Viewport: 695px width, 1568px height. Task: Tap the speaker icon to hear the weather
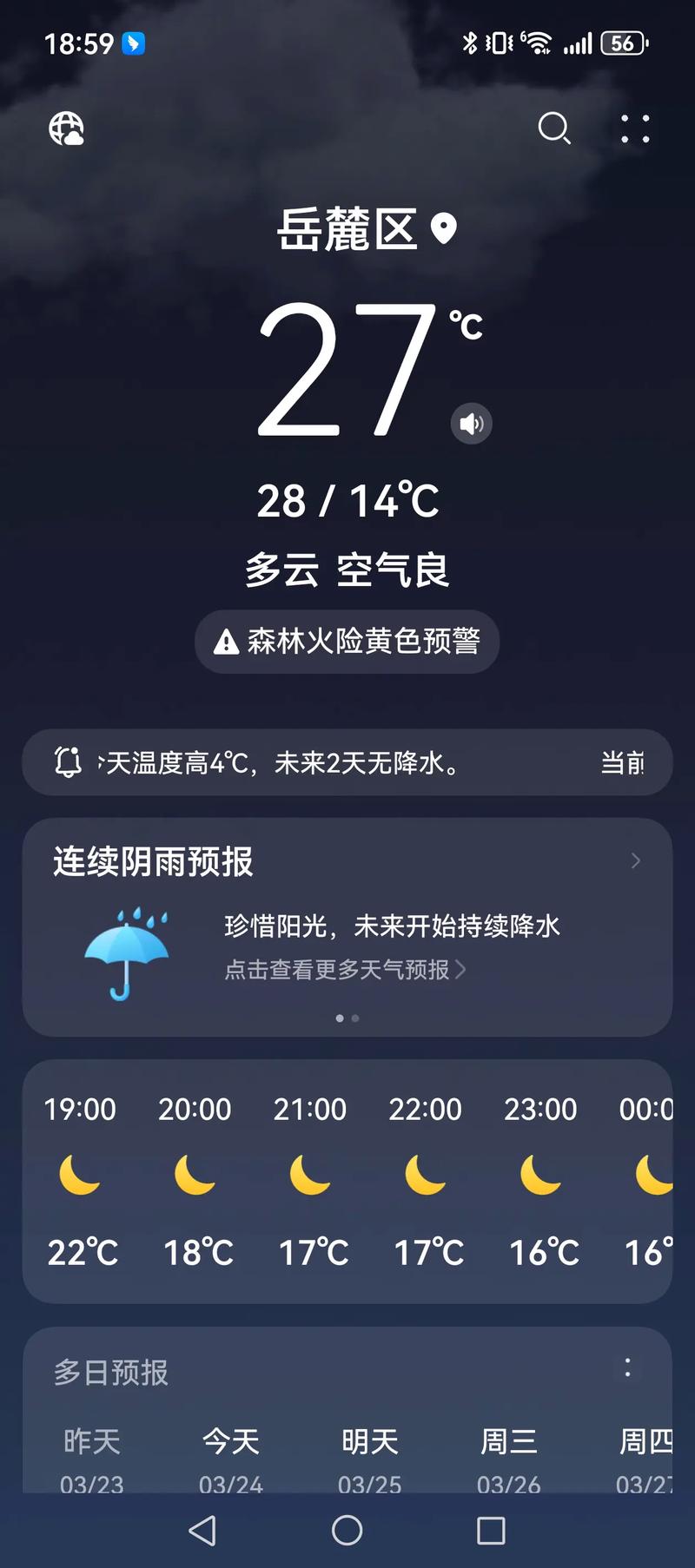click(472, 423)
